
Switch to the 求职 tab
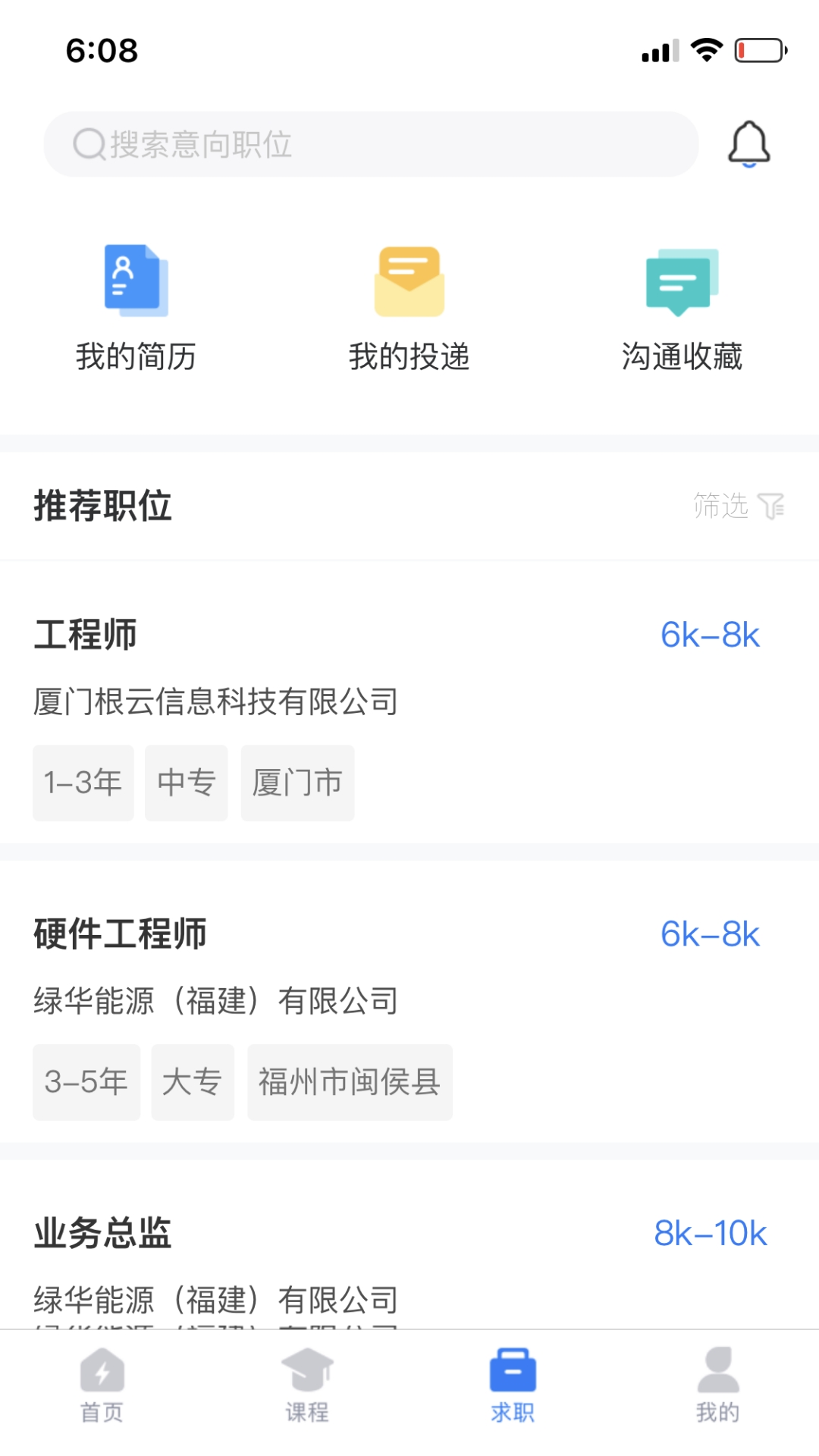[x=512, y=1388]
